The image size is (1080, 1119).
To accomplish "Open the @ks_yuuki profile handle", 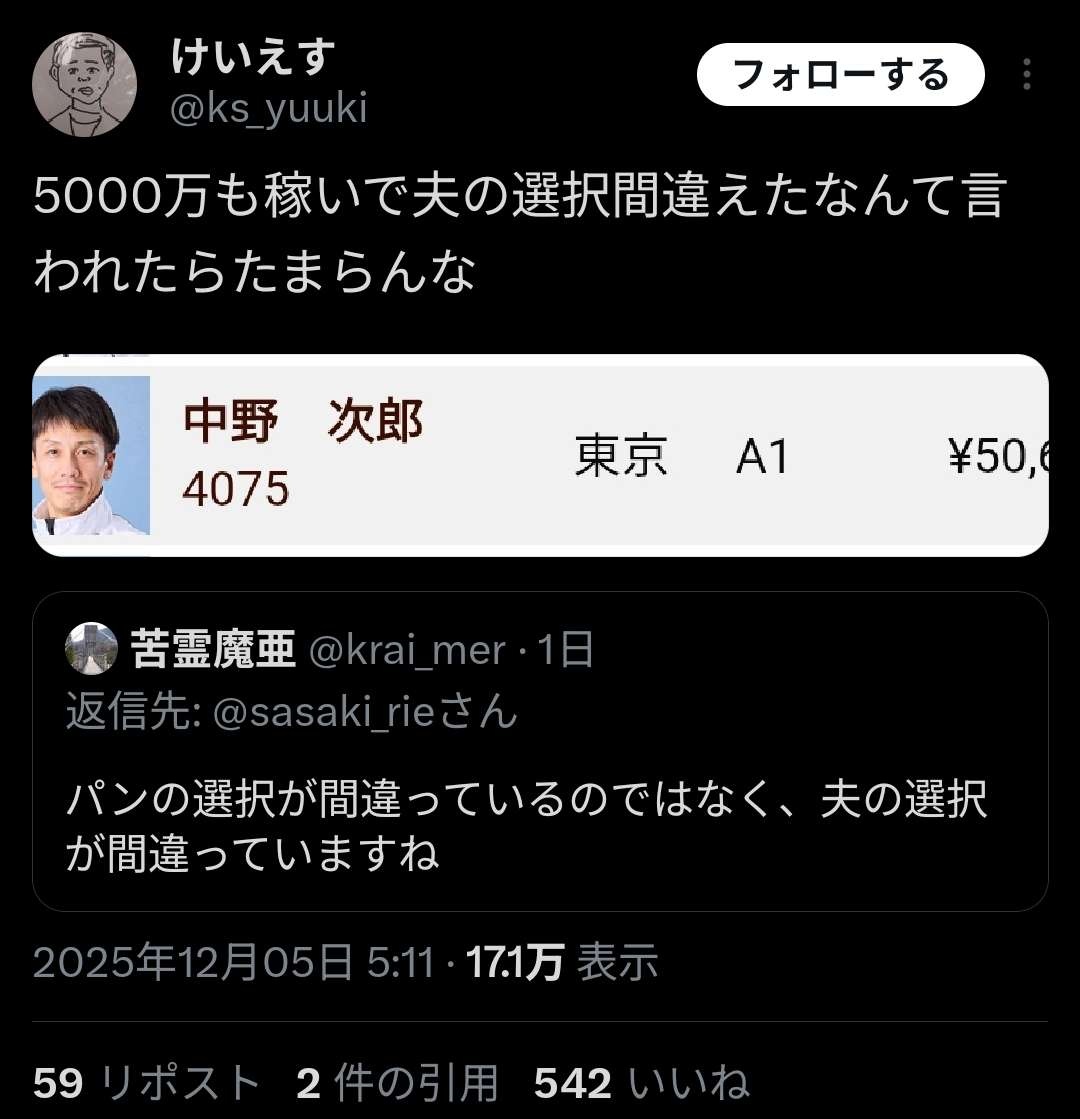I will 268,108.
